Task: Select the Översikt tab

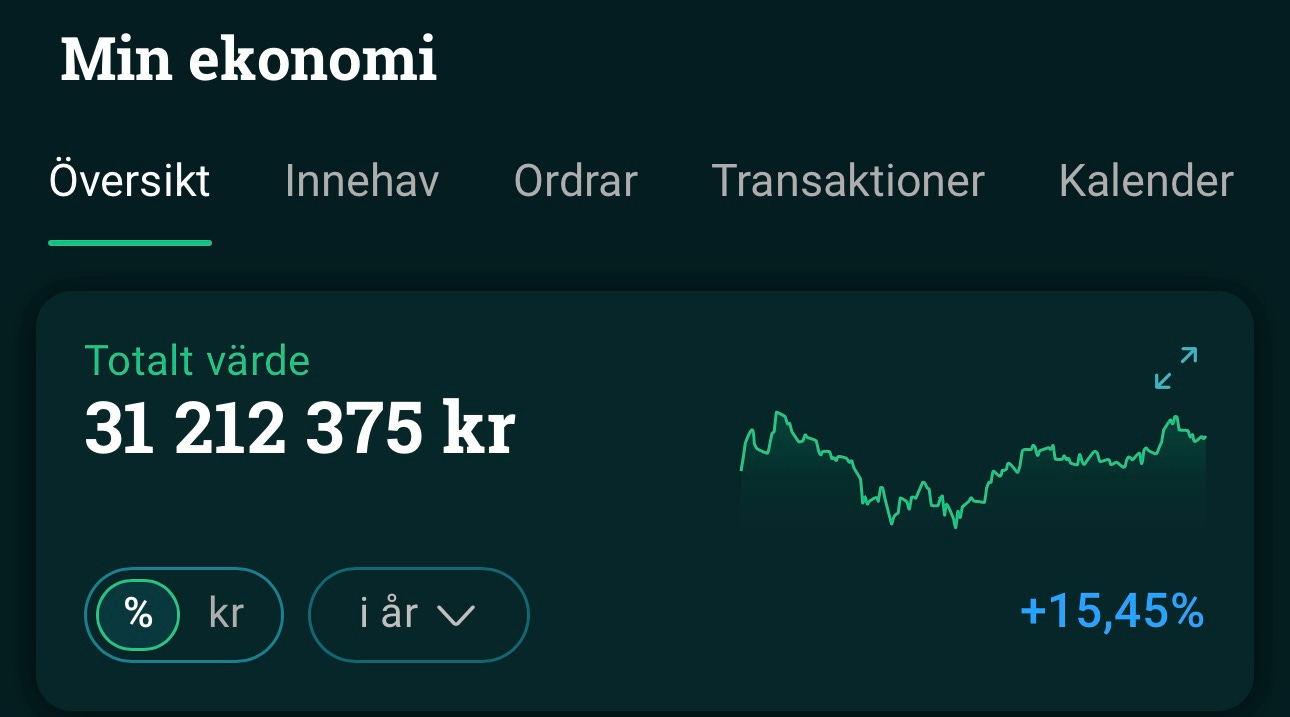Action: pos(130,182)
